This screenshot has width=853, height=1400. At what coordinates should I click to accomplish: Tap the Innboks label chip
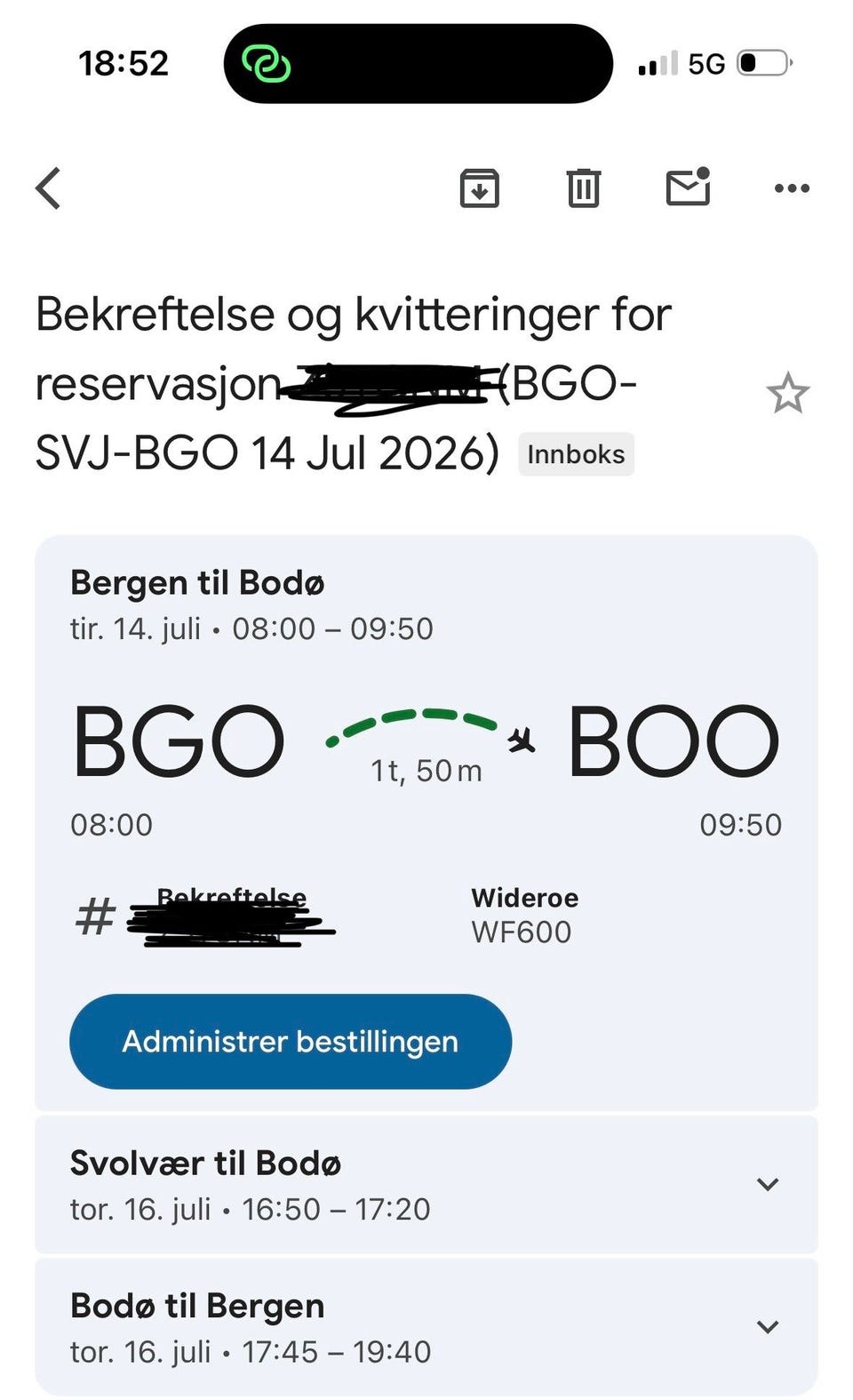tap(576, 454)
